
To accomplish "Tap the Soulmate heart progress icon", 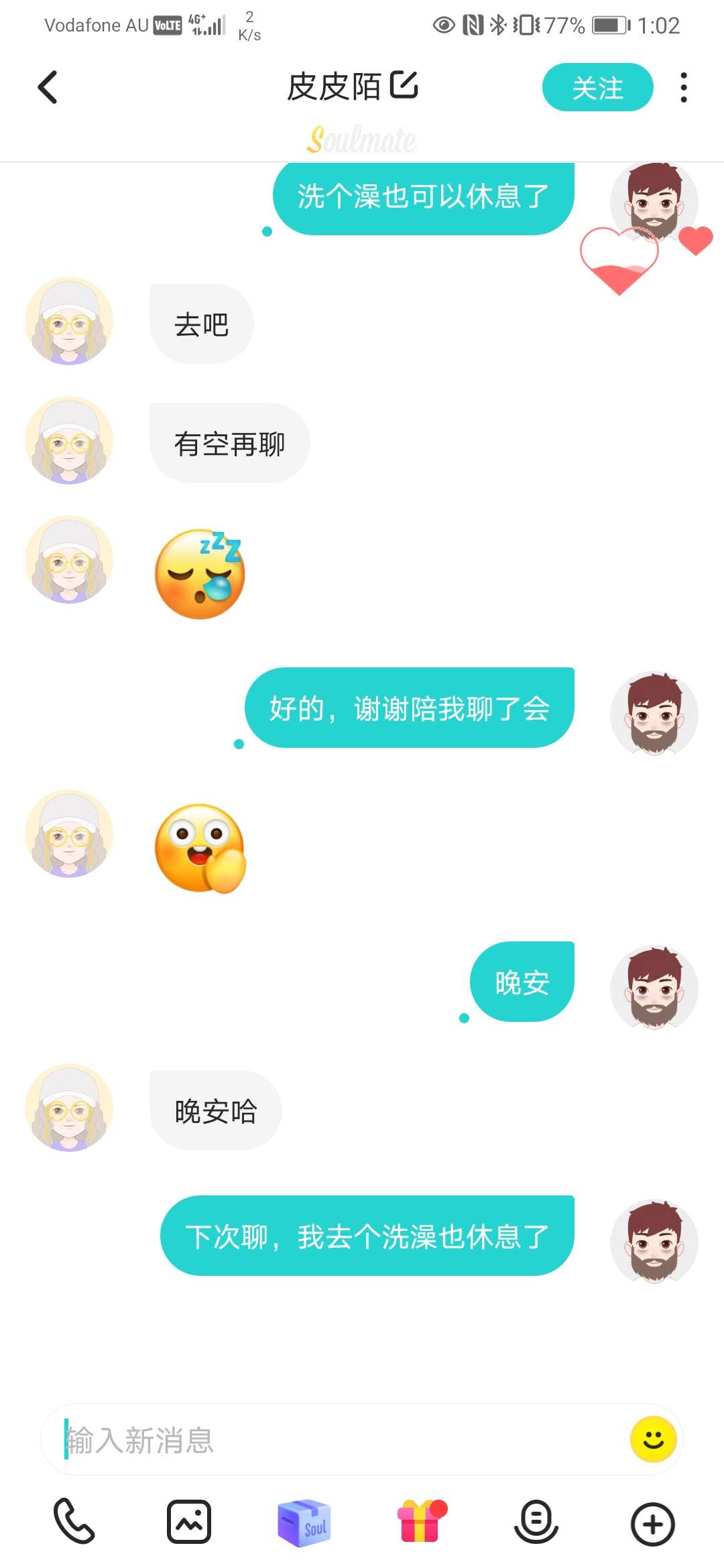I will 619,261.
